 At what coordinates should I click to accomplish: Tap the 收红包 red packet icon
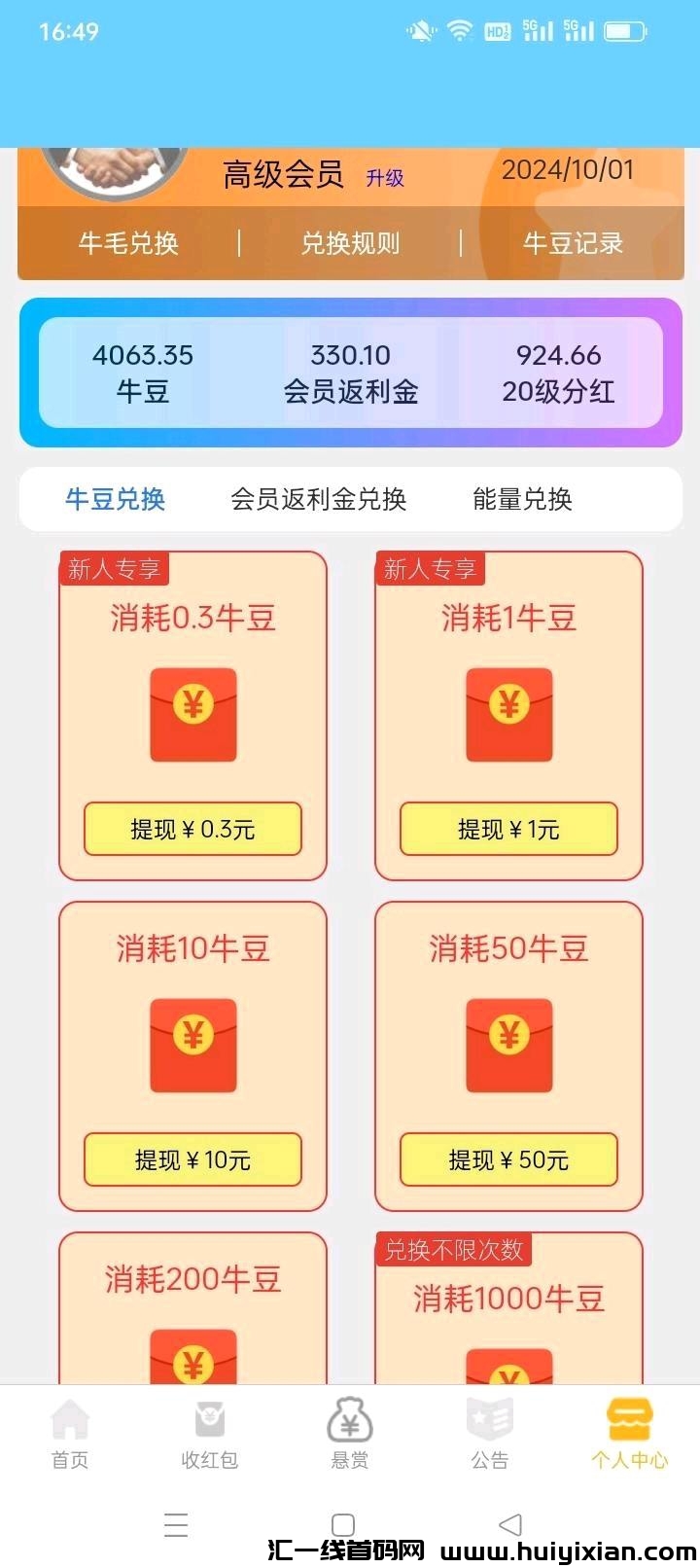click(x=209, y=1428)
